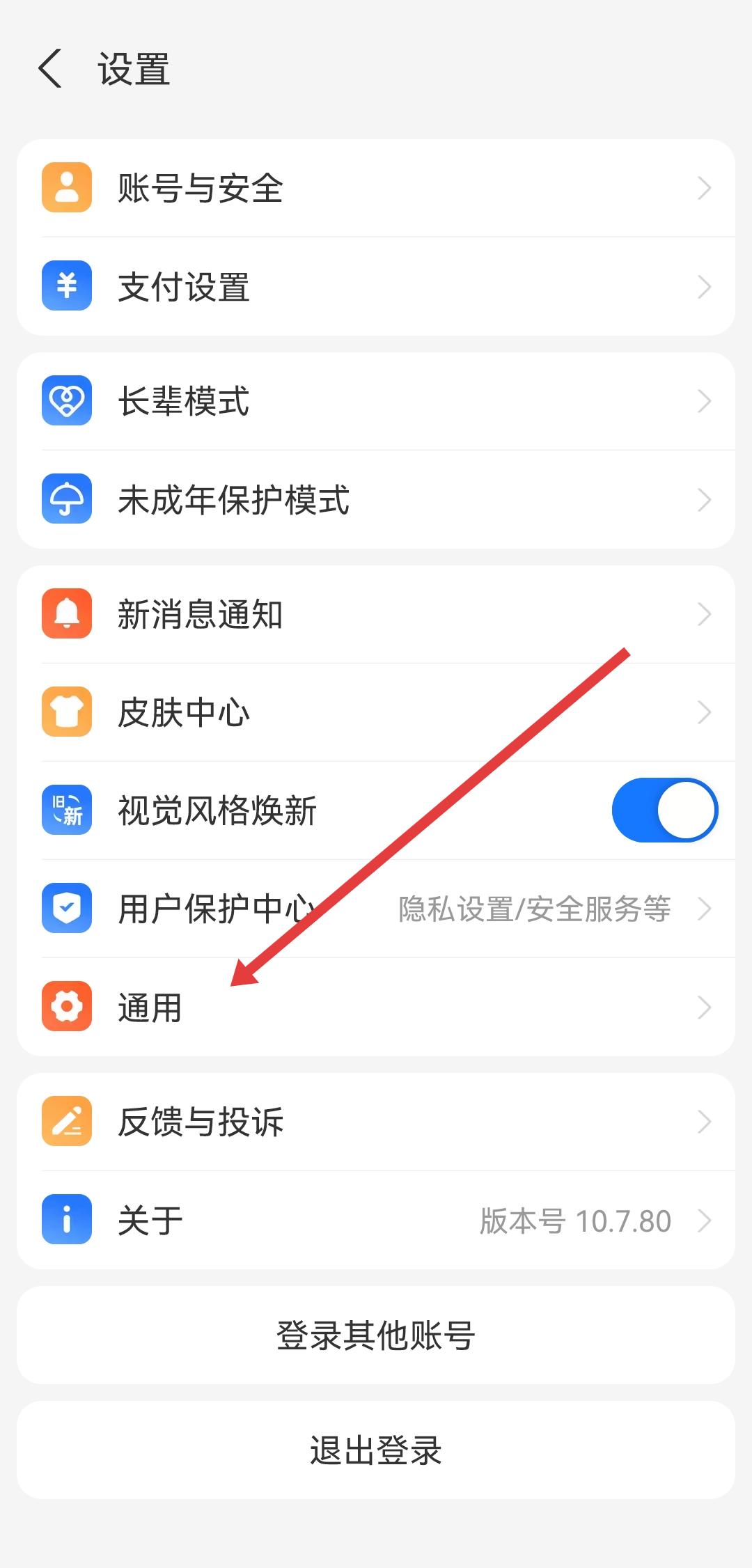Open 新消息通知 settings

click(376, 614)
